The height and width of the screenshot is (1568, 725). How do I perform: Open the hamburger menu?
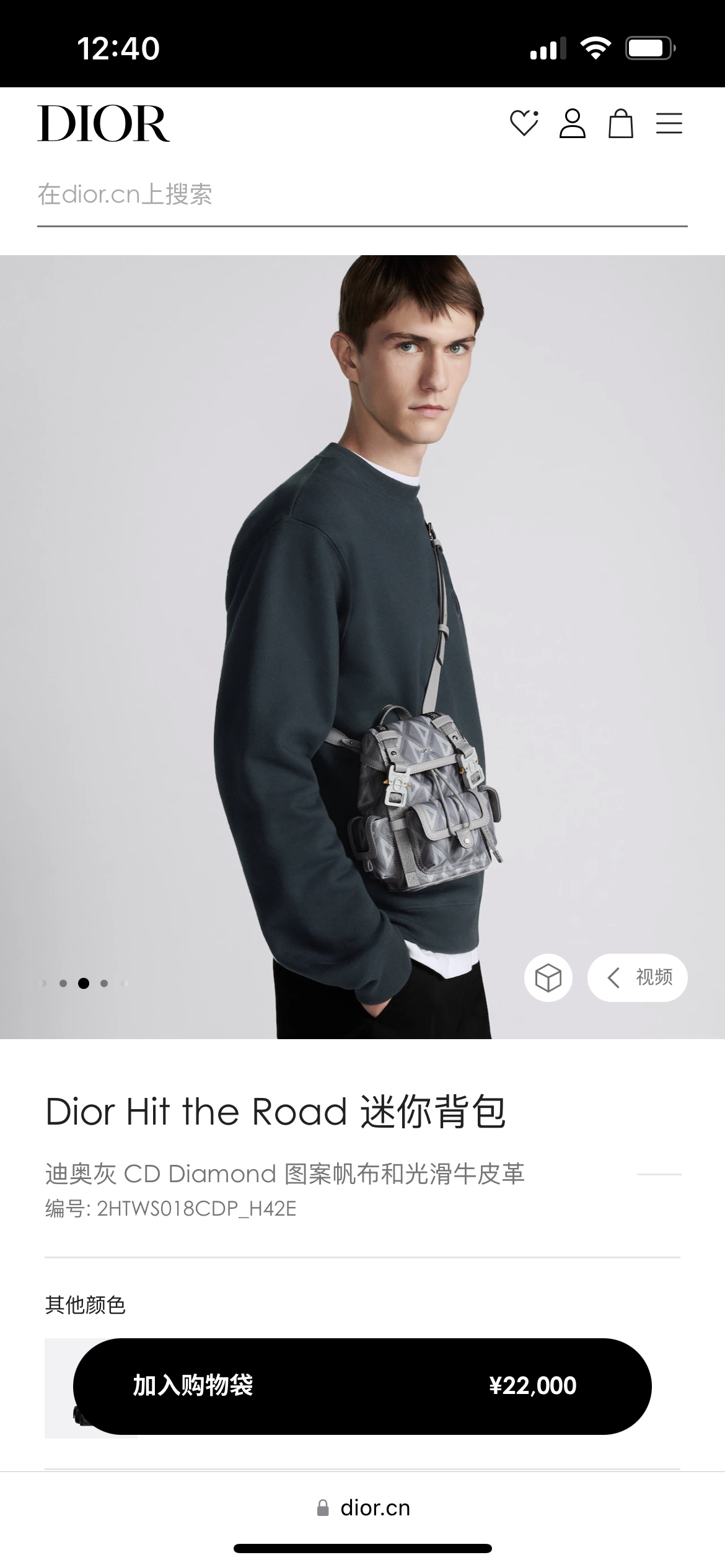(669, 123)
